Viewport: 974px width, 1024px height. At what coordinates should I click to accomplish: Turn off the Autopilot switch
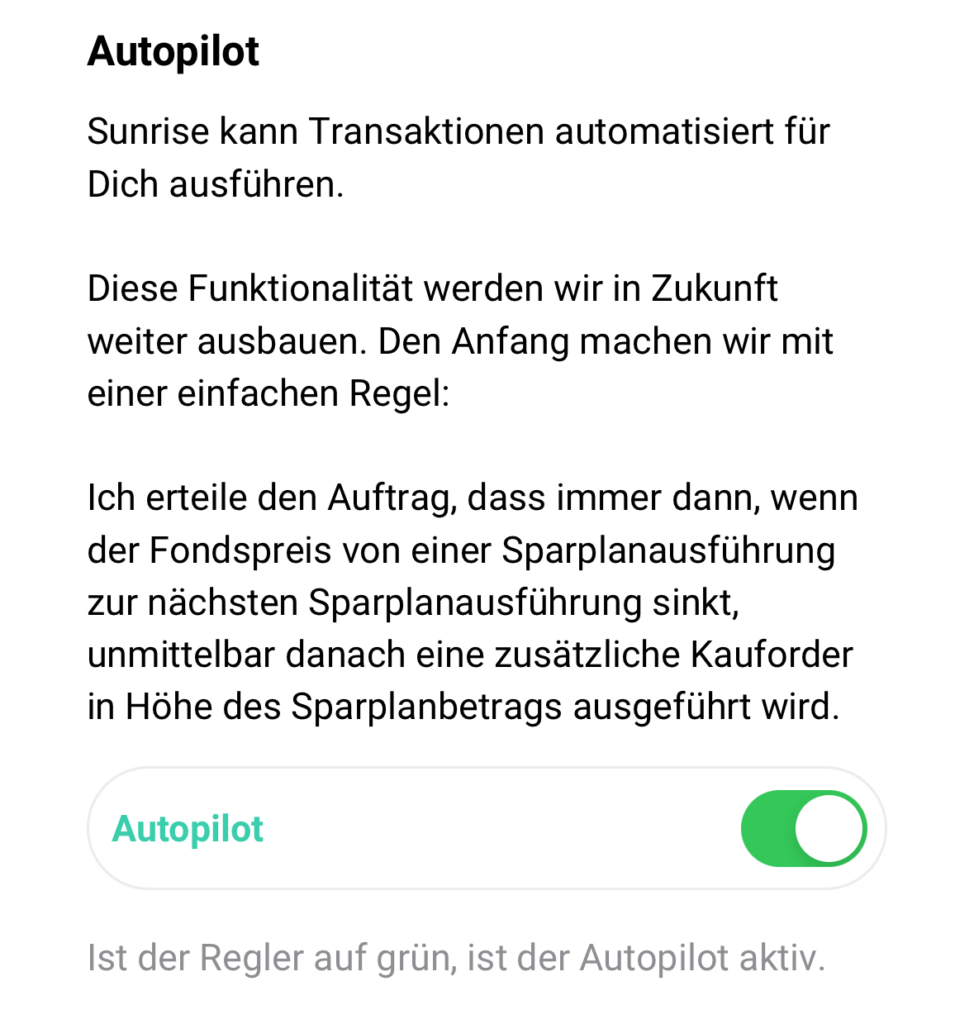click(x=802, y=828)
